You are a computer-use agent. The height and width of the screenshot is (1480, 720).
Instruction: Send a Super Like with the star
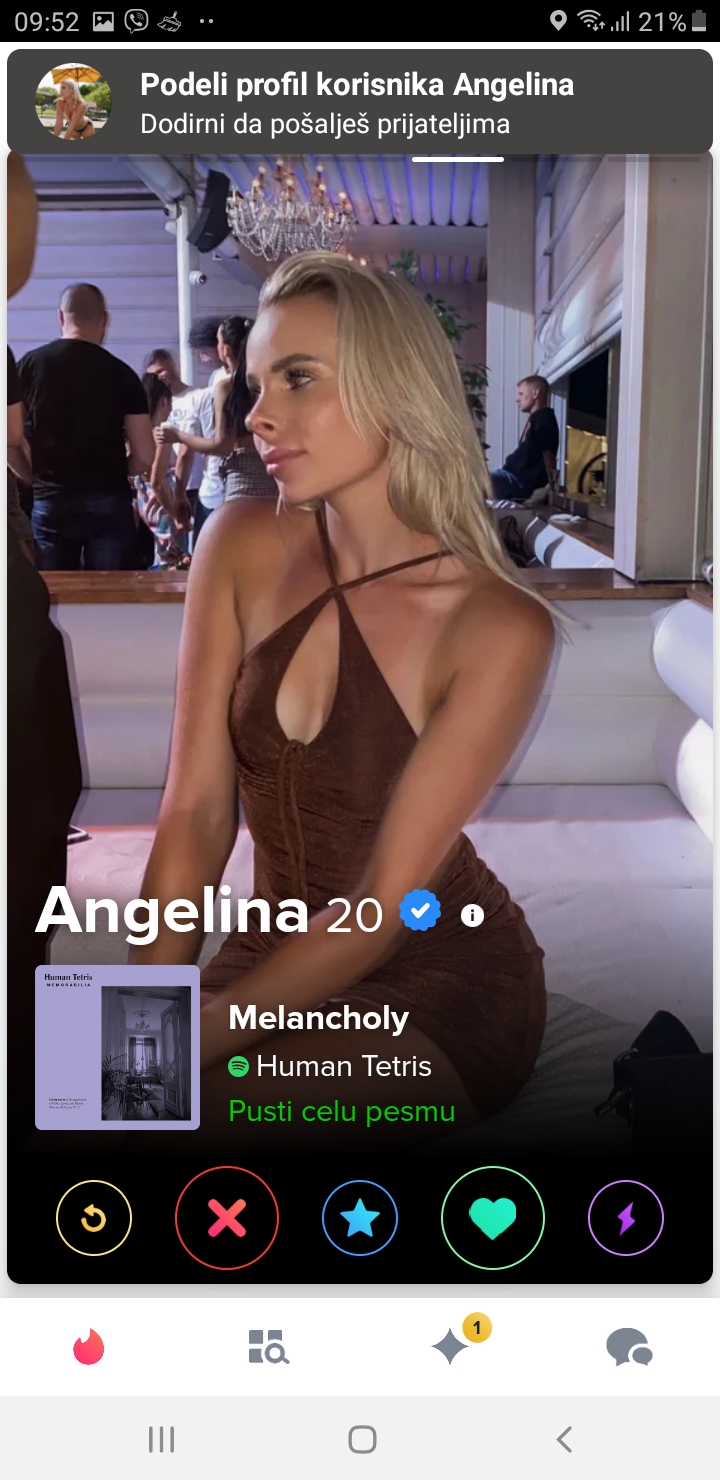point(360,1218)
